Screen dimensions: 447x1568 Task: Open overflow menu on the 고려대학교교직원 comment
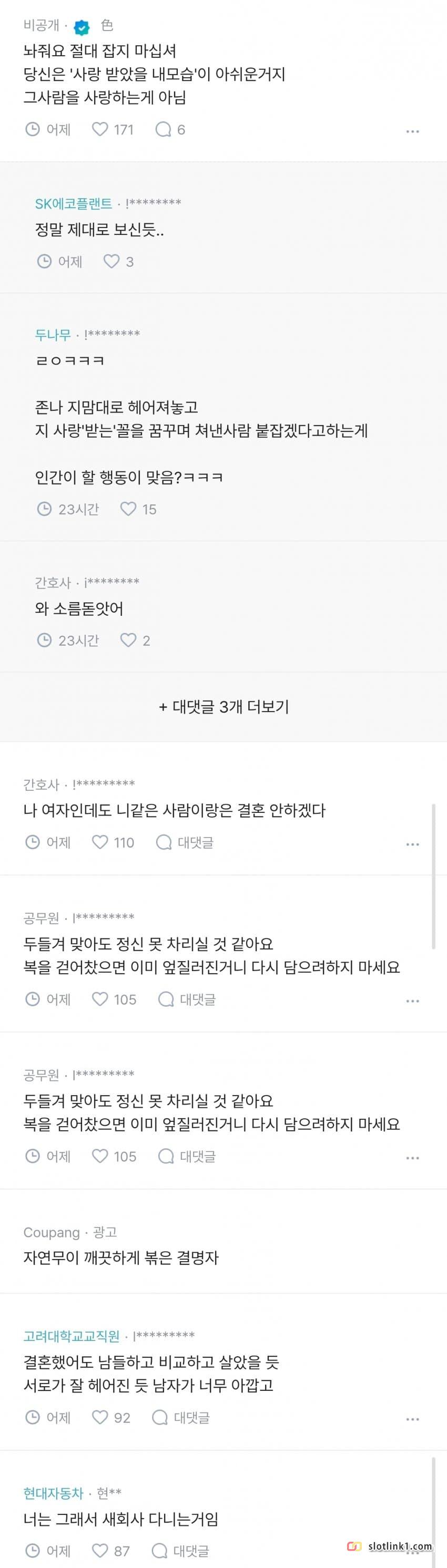coord(412,1419)
